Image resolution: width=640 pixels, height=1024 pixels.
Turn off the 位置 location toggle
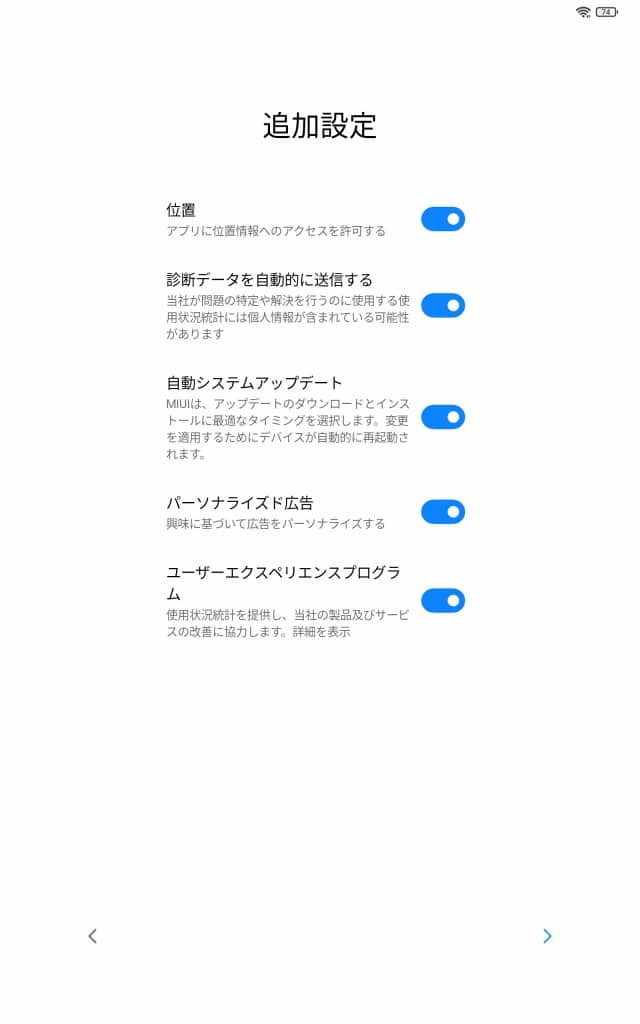[x=443, y=219]
